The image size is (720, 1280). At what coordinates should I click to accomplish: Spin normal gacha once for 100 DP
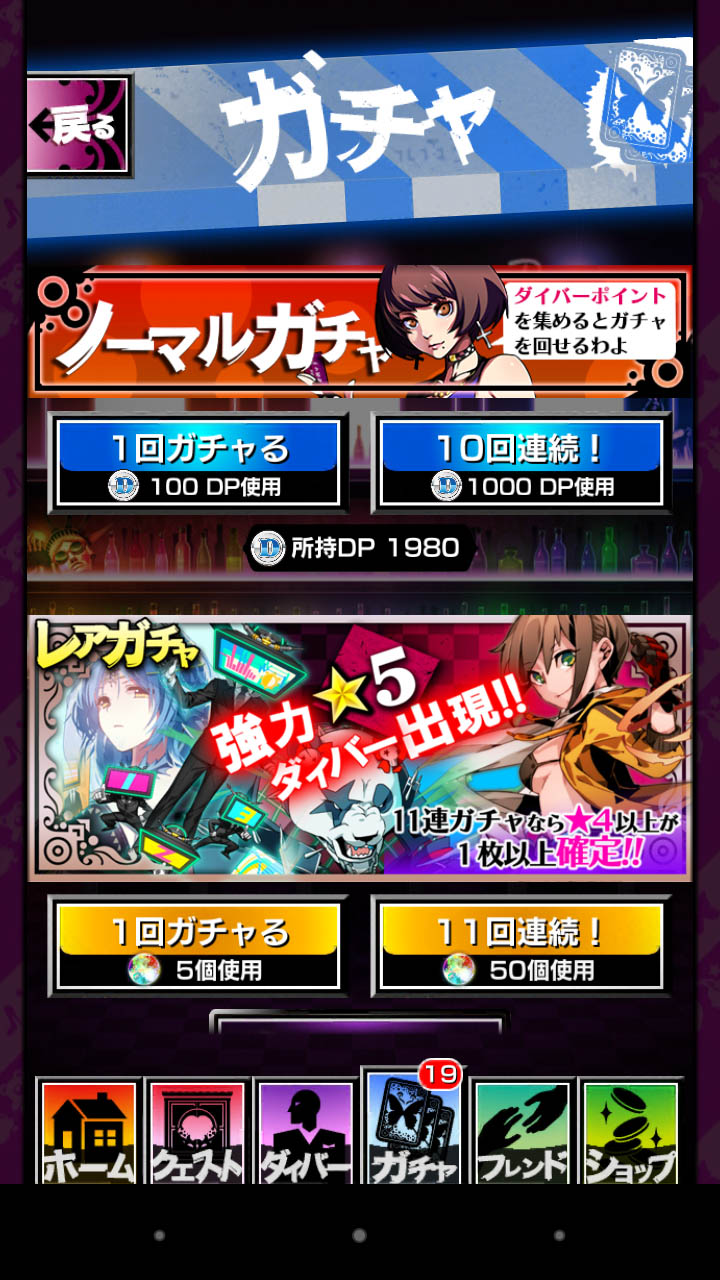point(197,462)
